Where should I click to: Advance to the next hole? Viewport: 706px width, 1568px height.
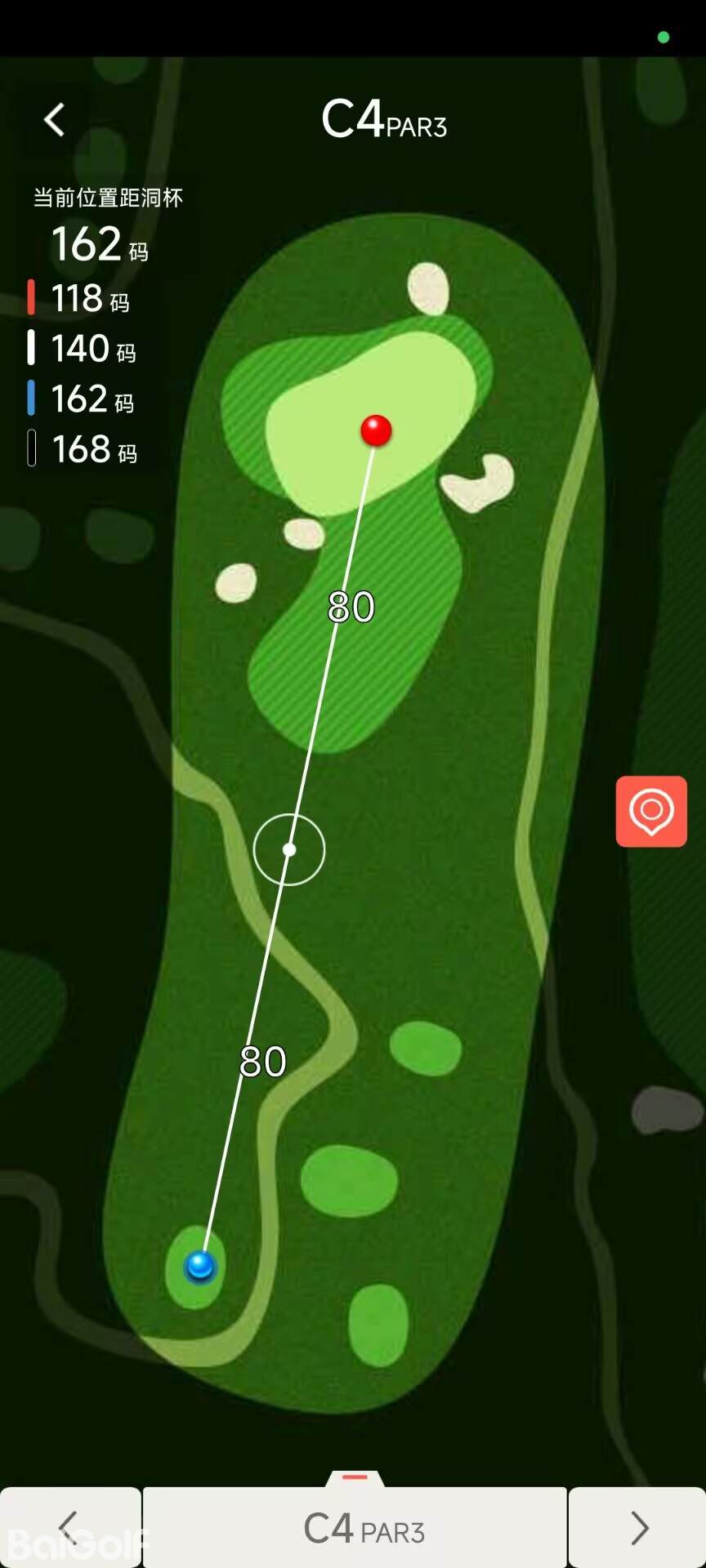tap(638, 1526)
